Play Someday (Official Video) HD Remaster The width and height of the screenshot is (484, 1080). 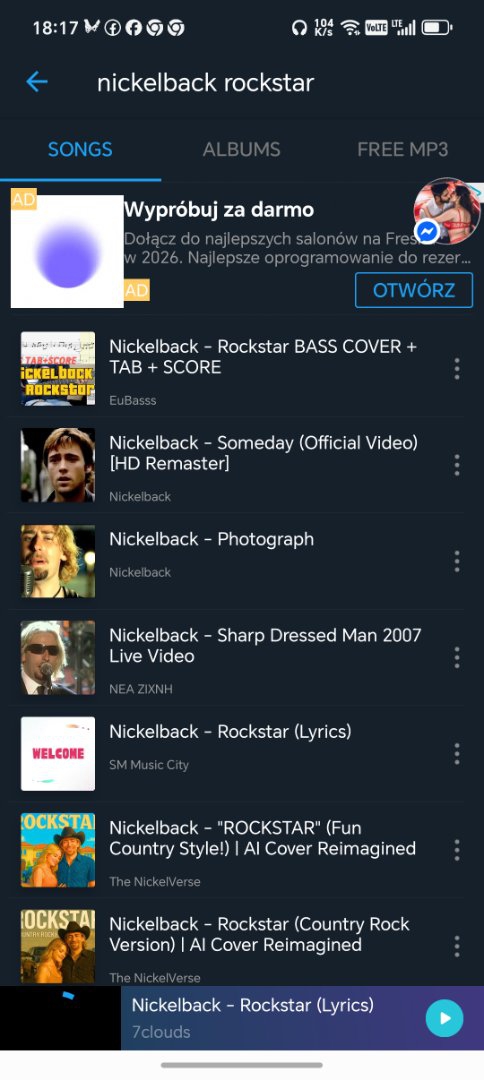[235, 465]
